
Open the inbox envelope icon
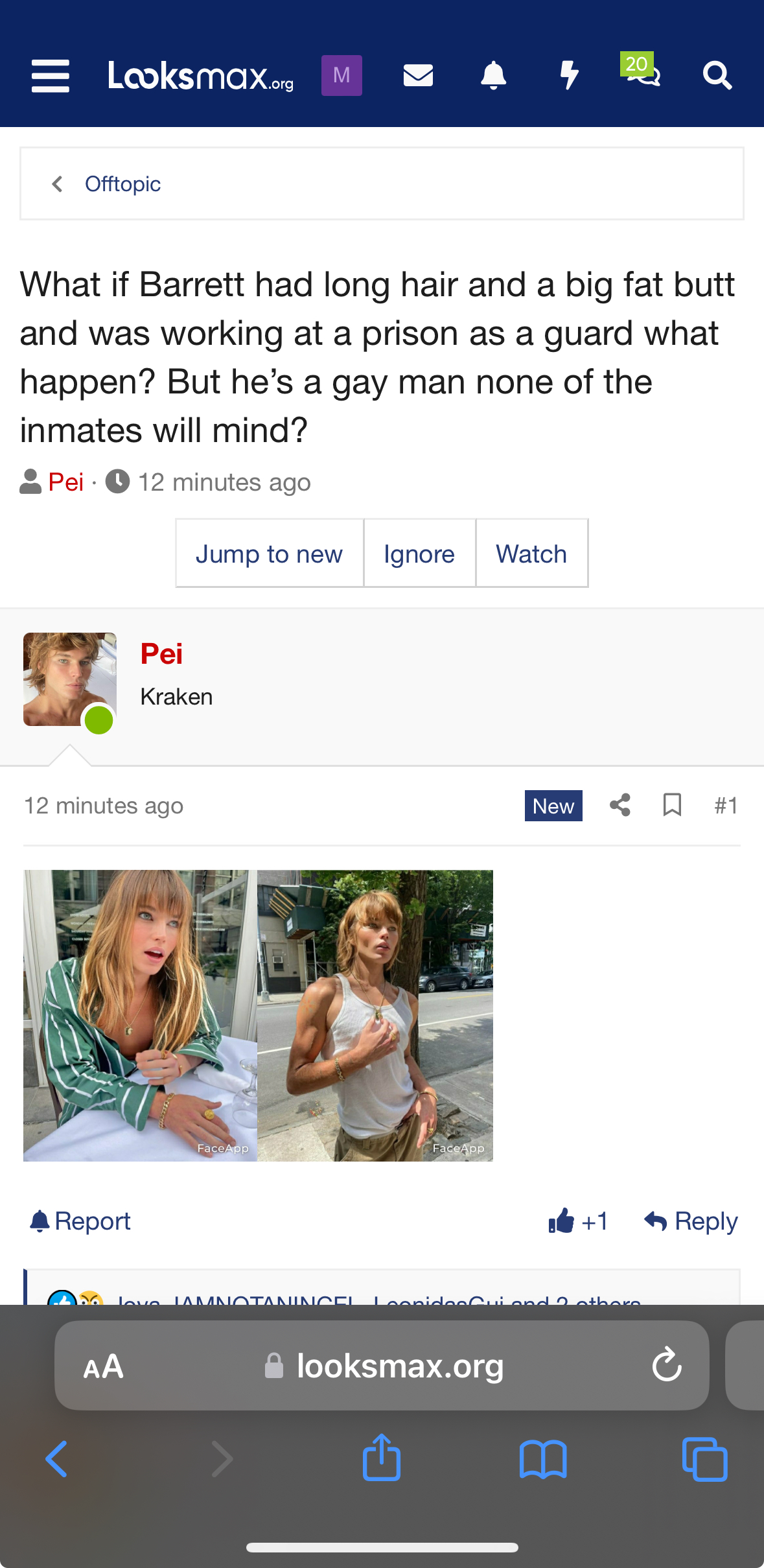[x=418, y=76]
